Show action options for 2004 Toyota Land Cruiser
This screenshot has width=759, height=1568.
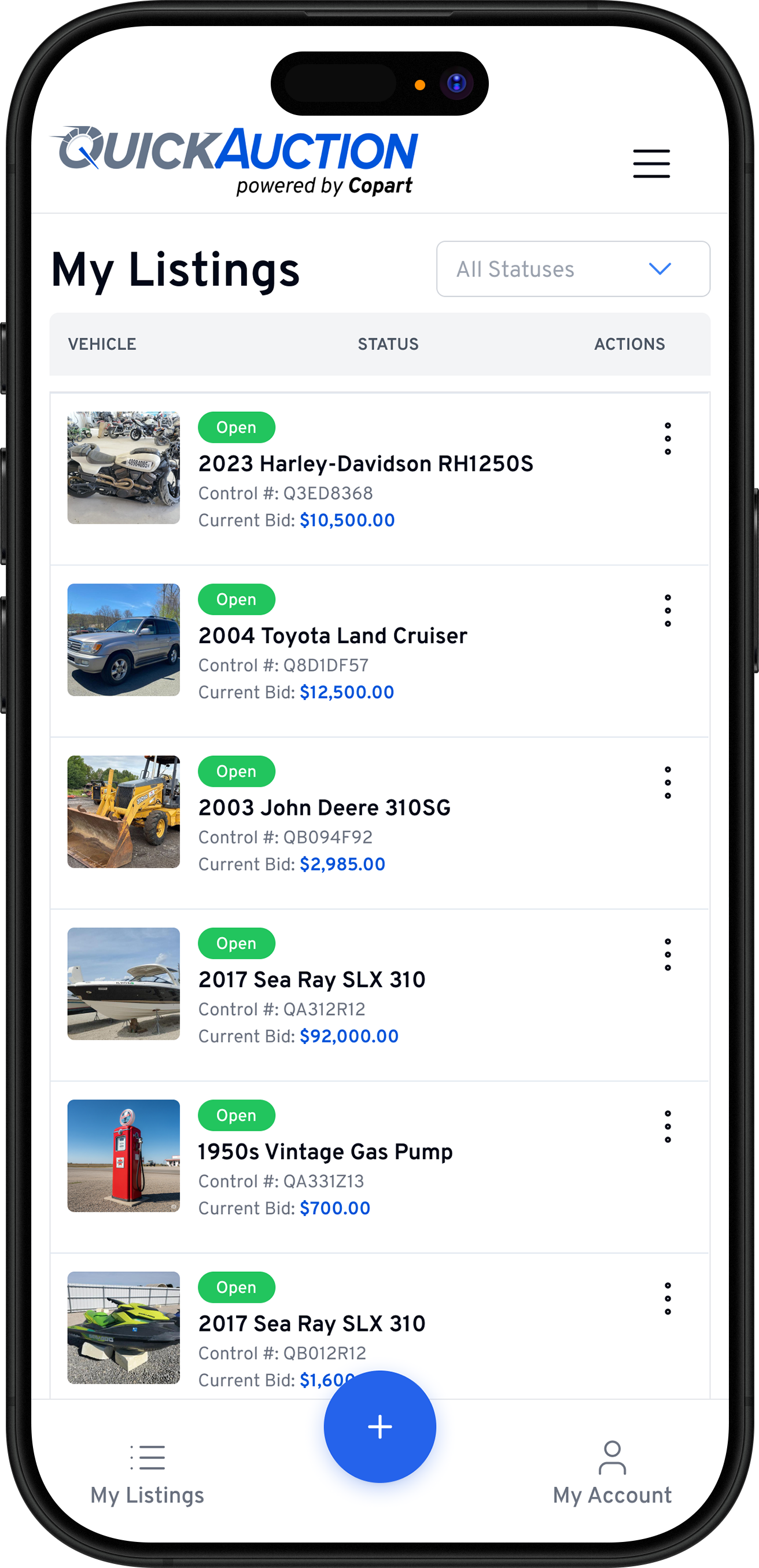pos(668,611)
